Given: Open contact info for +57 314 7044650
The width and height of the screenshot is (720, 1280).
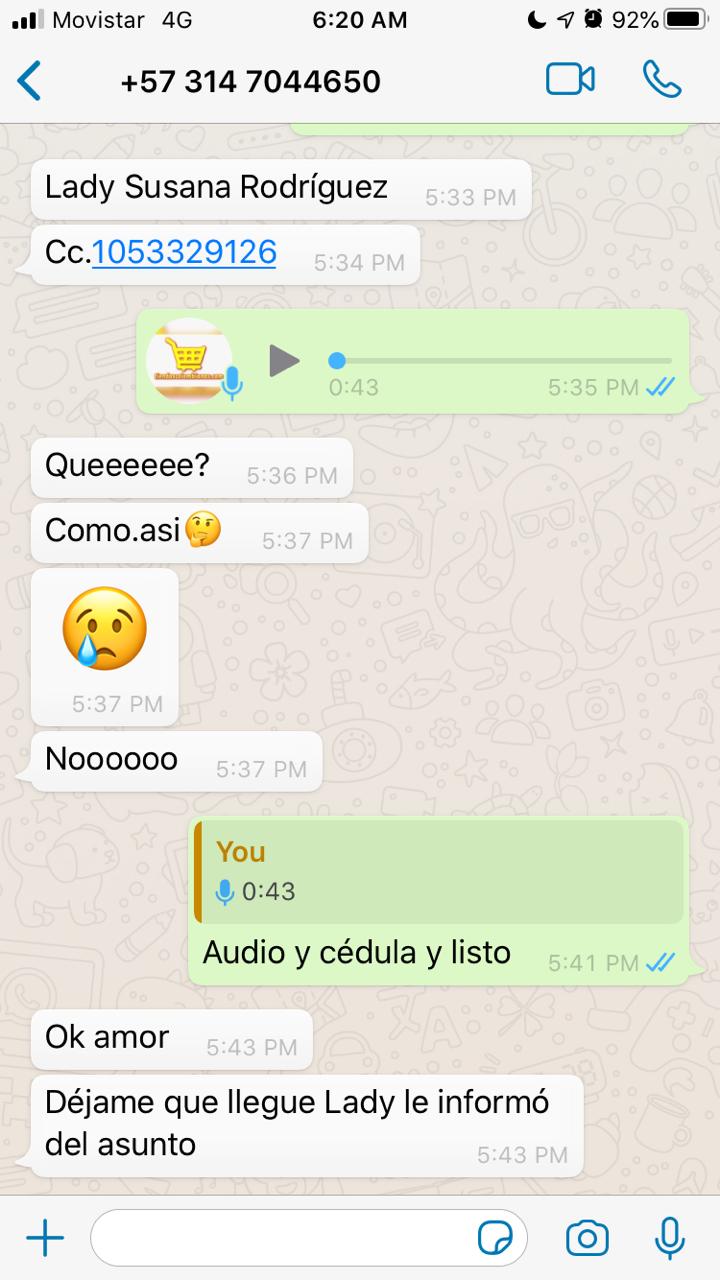Looking at the screenshot, I should coord(250,81).
